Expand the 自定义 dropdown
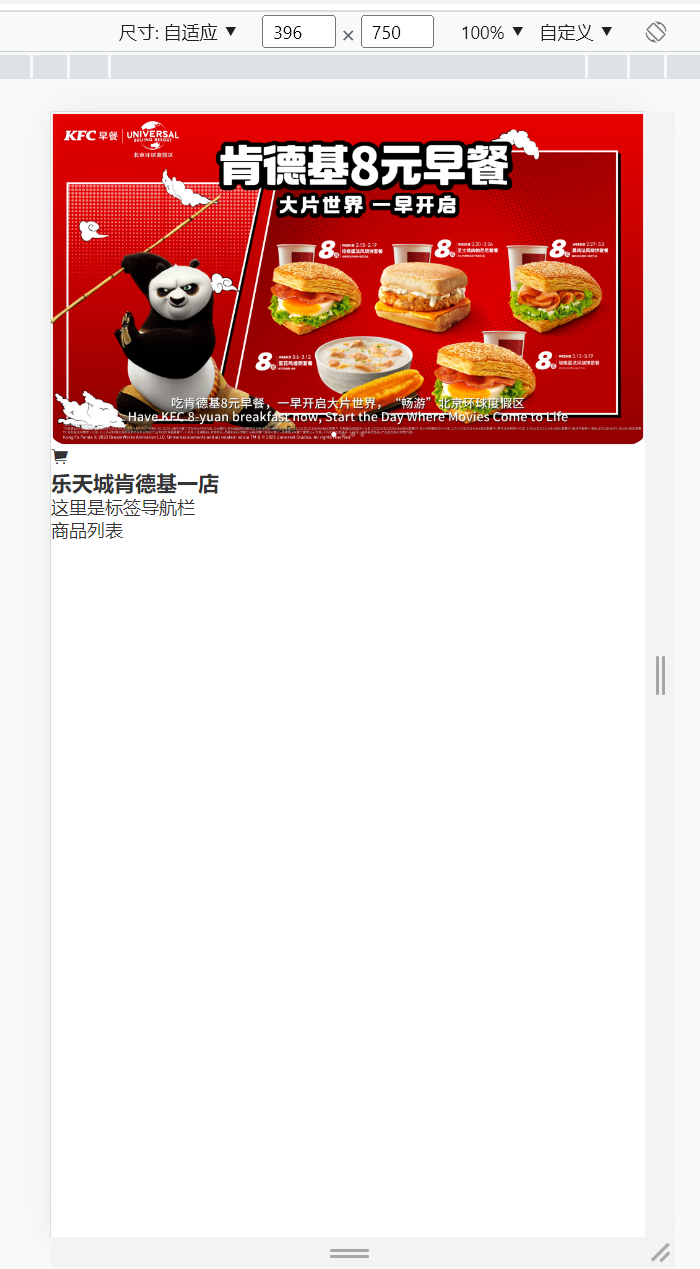 tap(576, 32)
